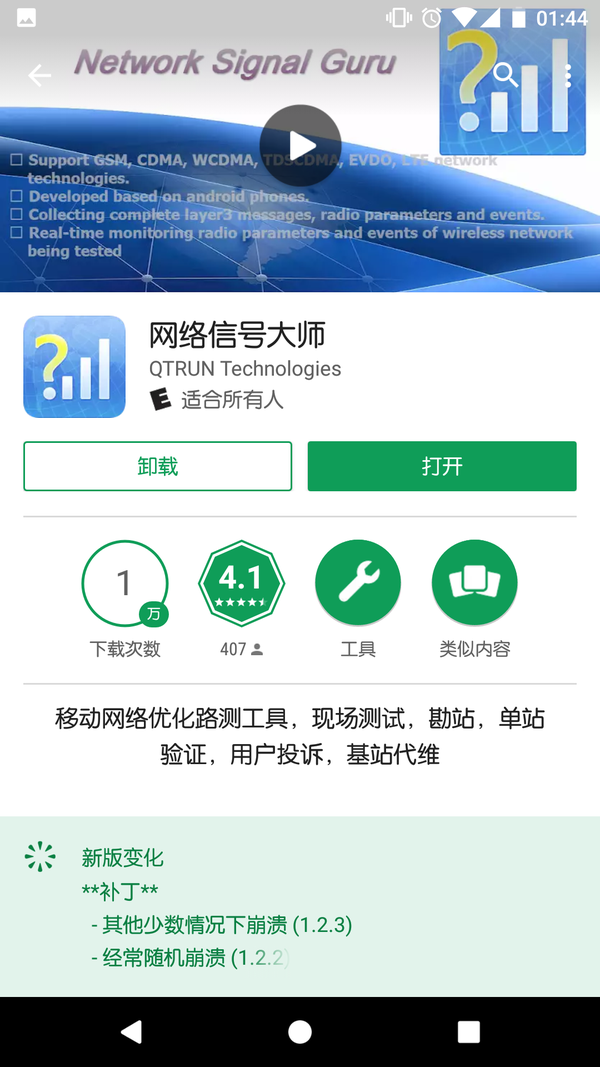The height and width of the screenshot is (1067, 600).
Task: Open the search magnifier icon
Action: [506, 75]
